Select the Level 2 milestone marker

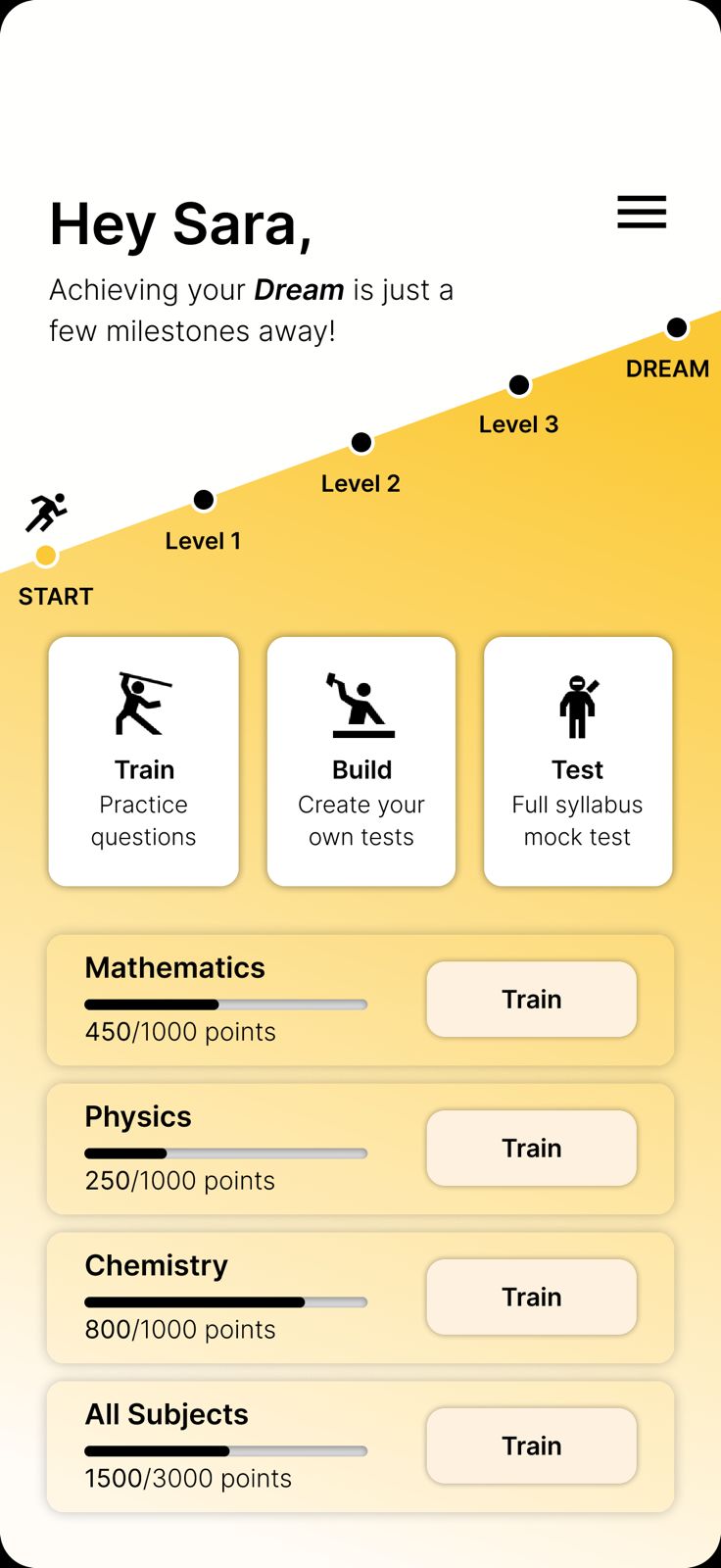pos(360,442)
